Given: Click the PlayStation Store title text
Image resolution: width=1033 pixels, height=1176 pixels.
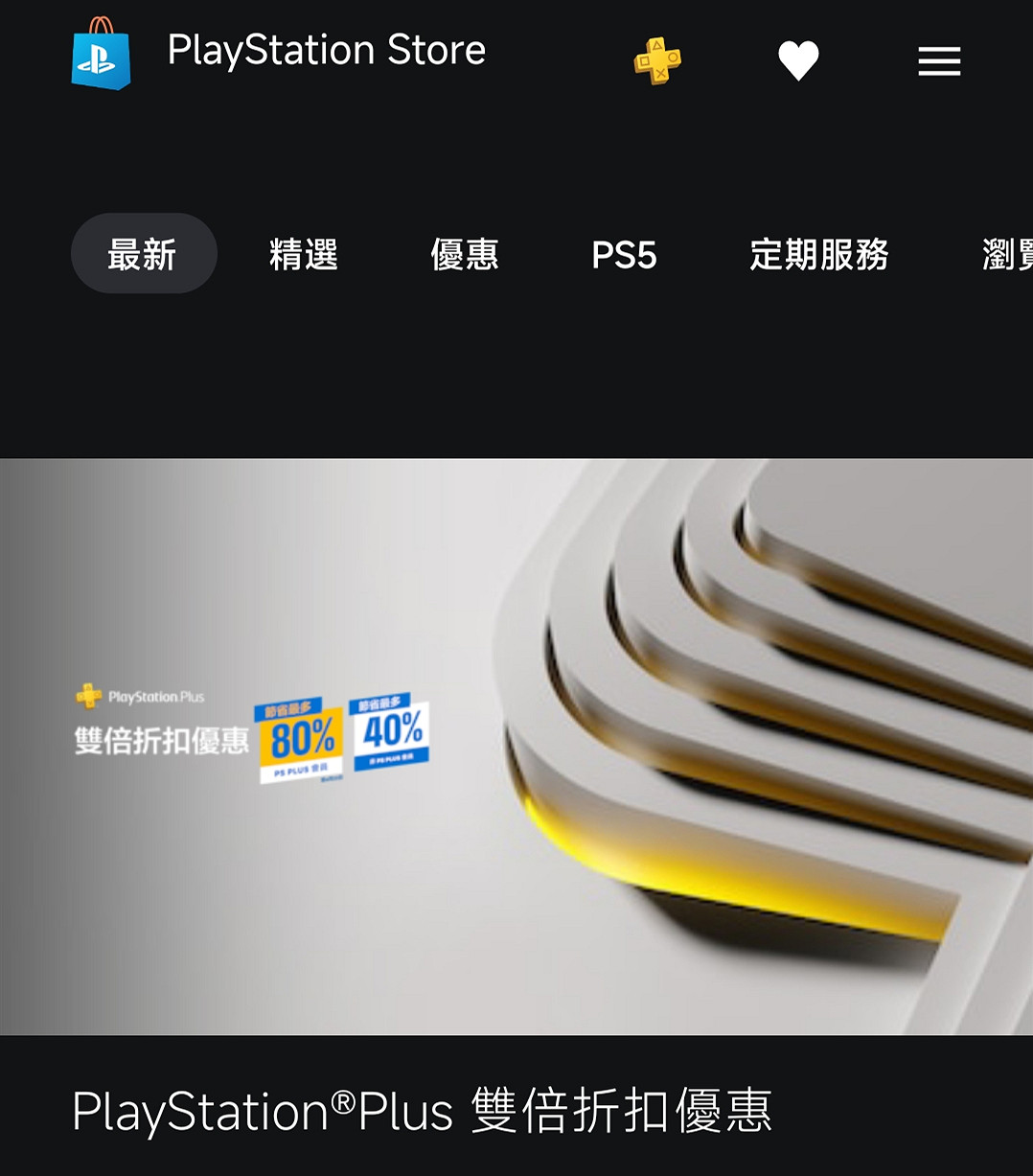Looking at the screenshot, I should tap(327, 51).
